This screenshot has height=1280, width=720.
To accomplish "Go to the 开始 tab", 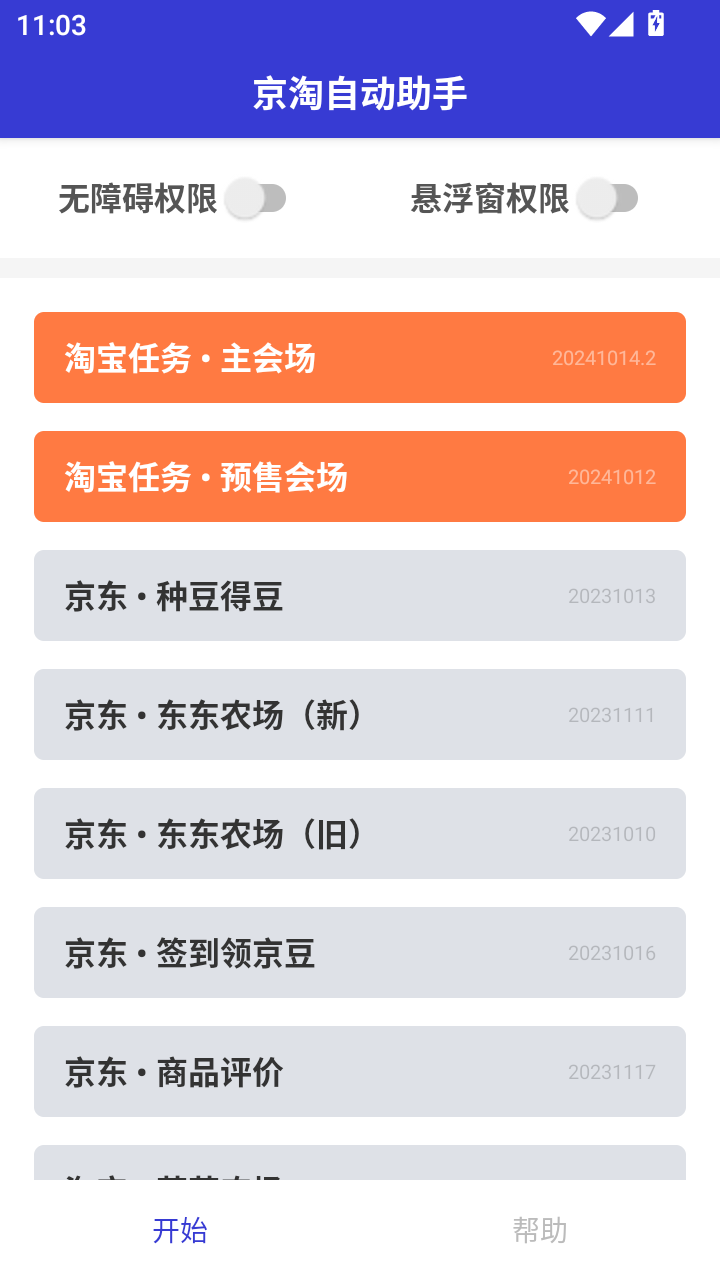I will pyautogui.click(x=180, y=1230).
